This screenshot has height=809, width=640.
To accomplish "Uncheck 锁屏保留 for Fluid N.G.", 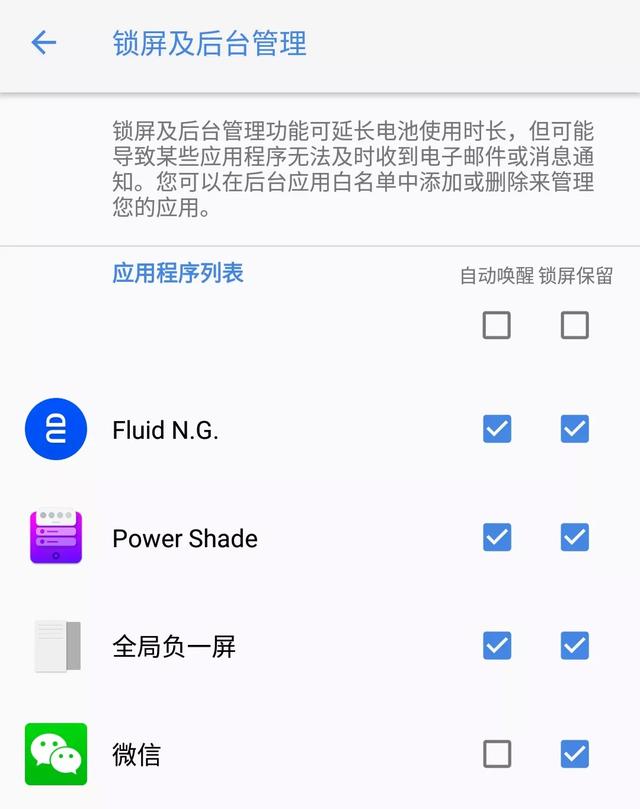I will click(x=575, y=429).
